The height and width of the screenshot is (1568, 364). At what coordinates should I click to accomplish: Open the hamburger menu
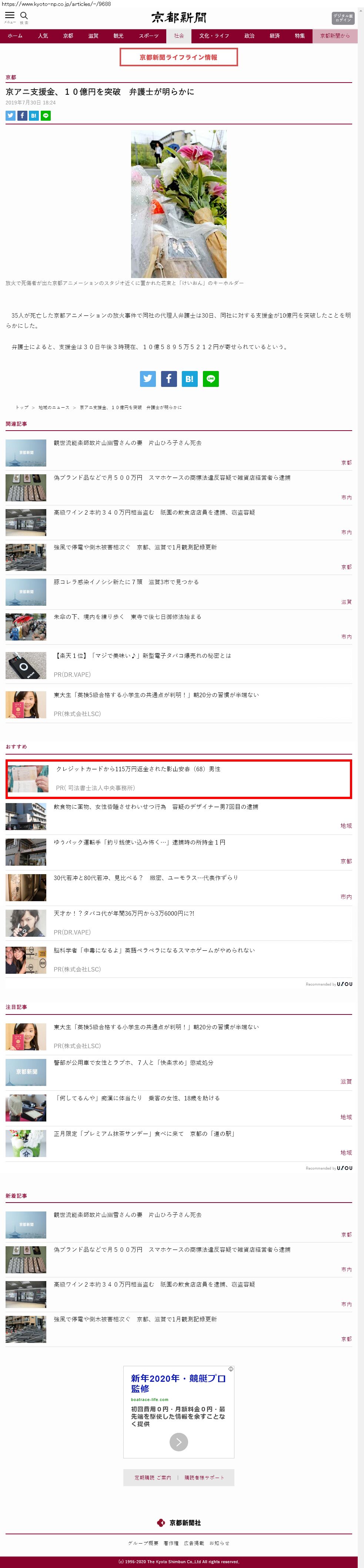pos(10,16)
